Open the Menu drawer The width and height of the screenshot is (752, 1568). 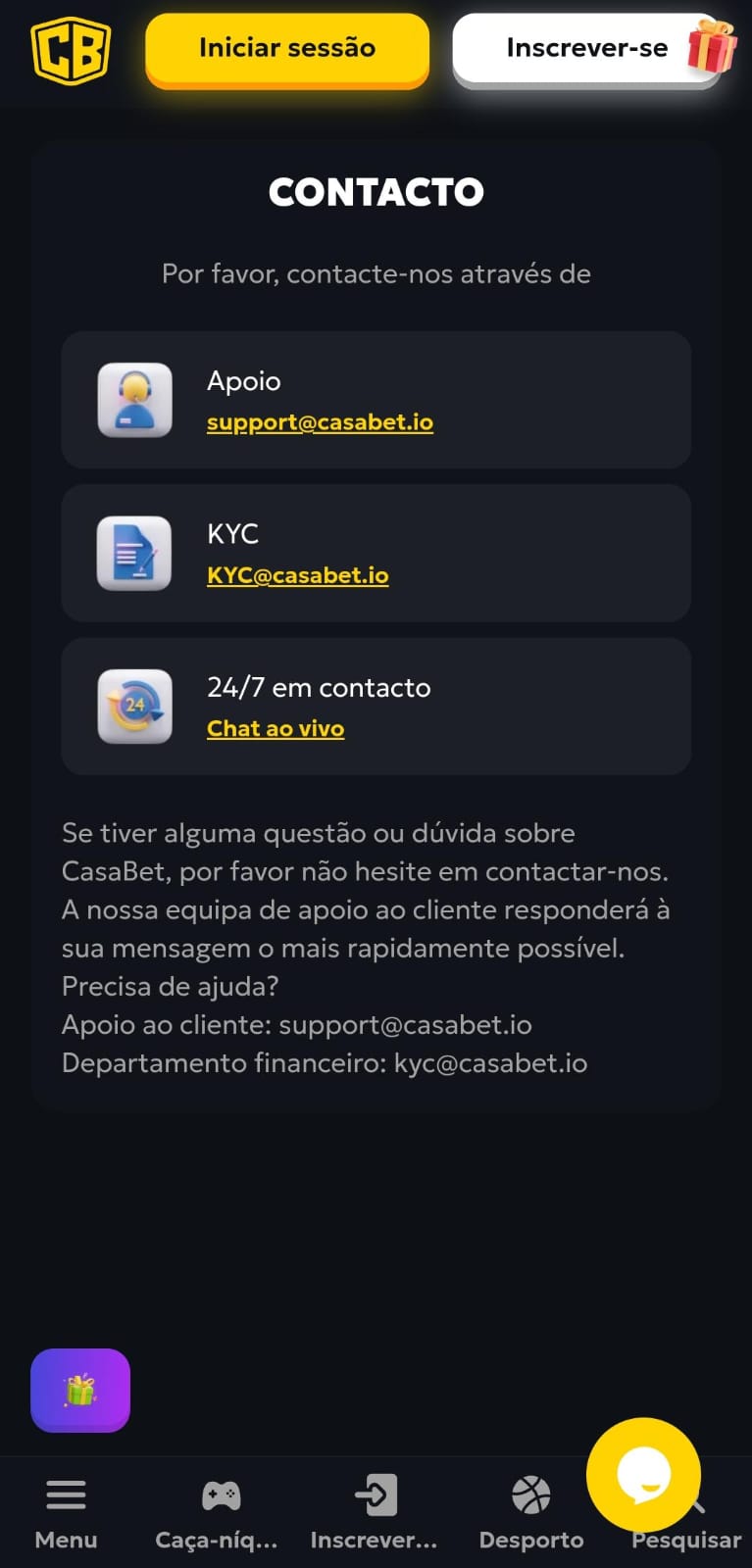tap(66, 1514)
